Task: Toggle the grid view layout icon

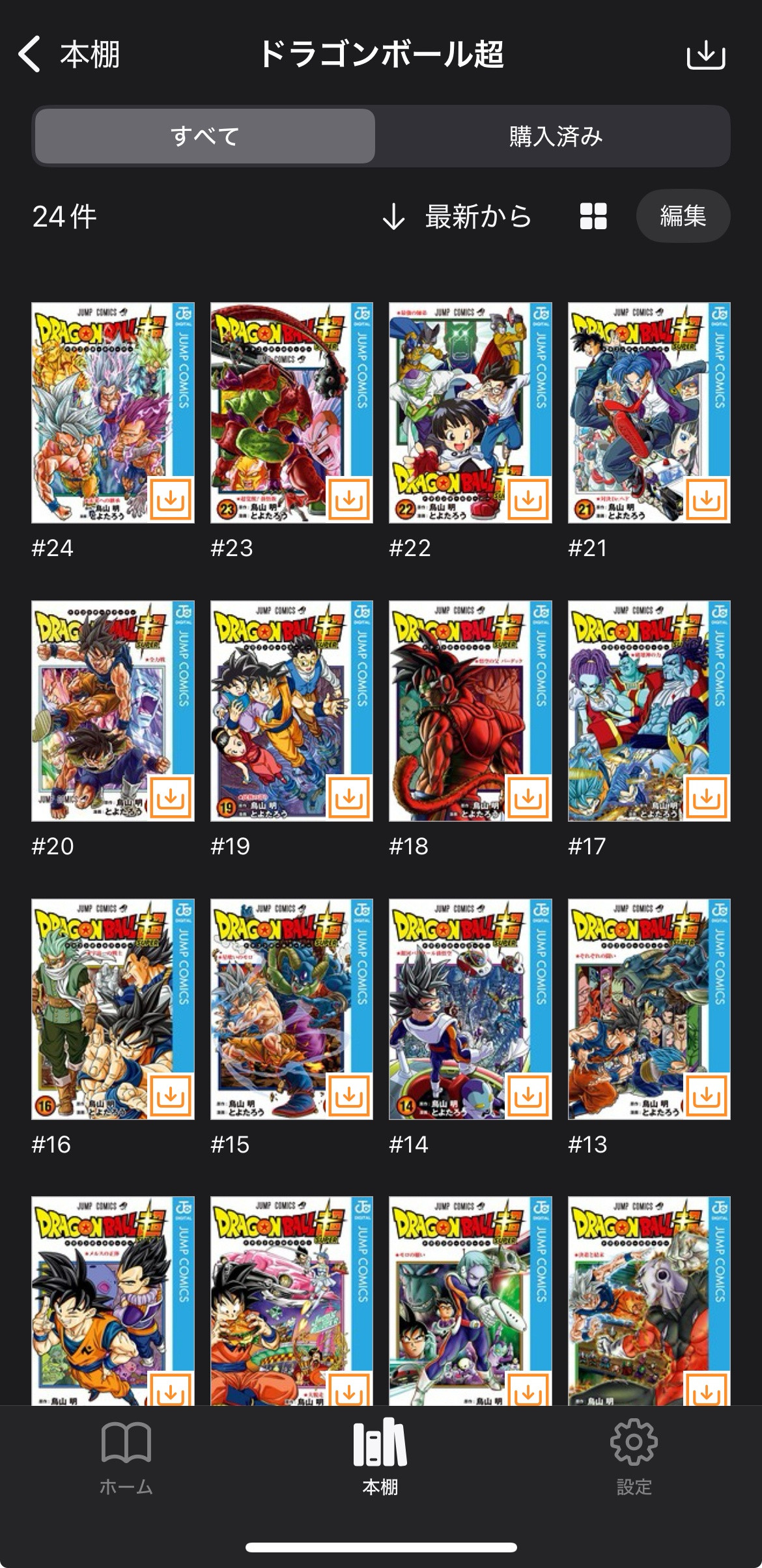Action: pos(593,217)
